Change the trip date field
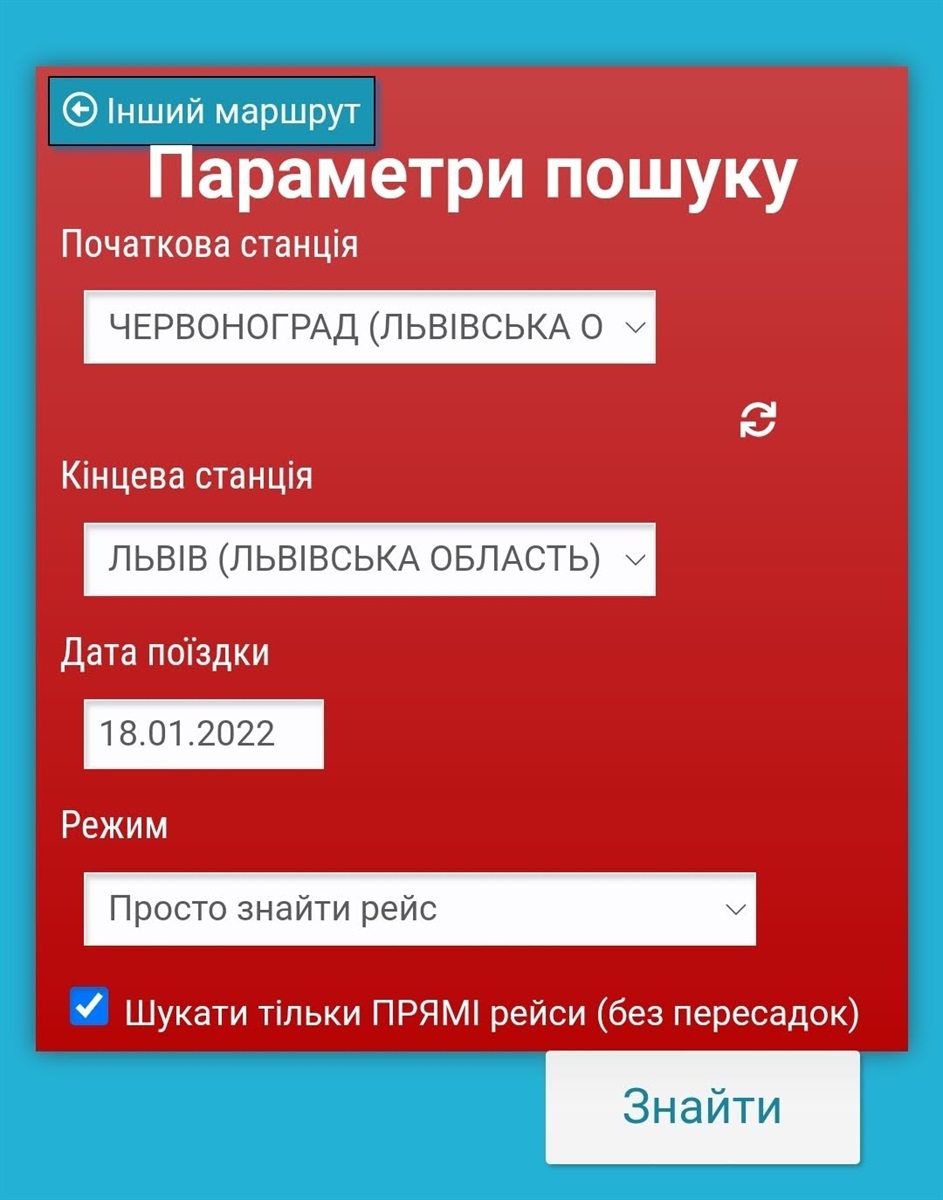The height and width of the screenshot is (1200, 943). [203, 734]
